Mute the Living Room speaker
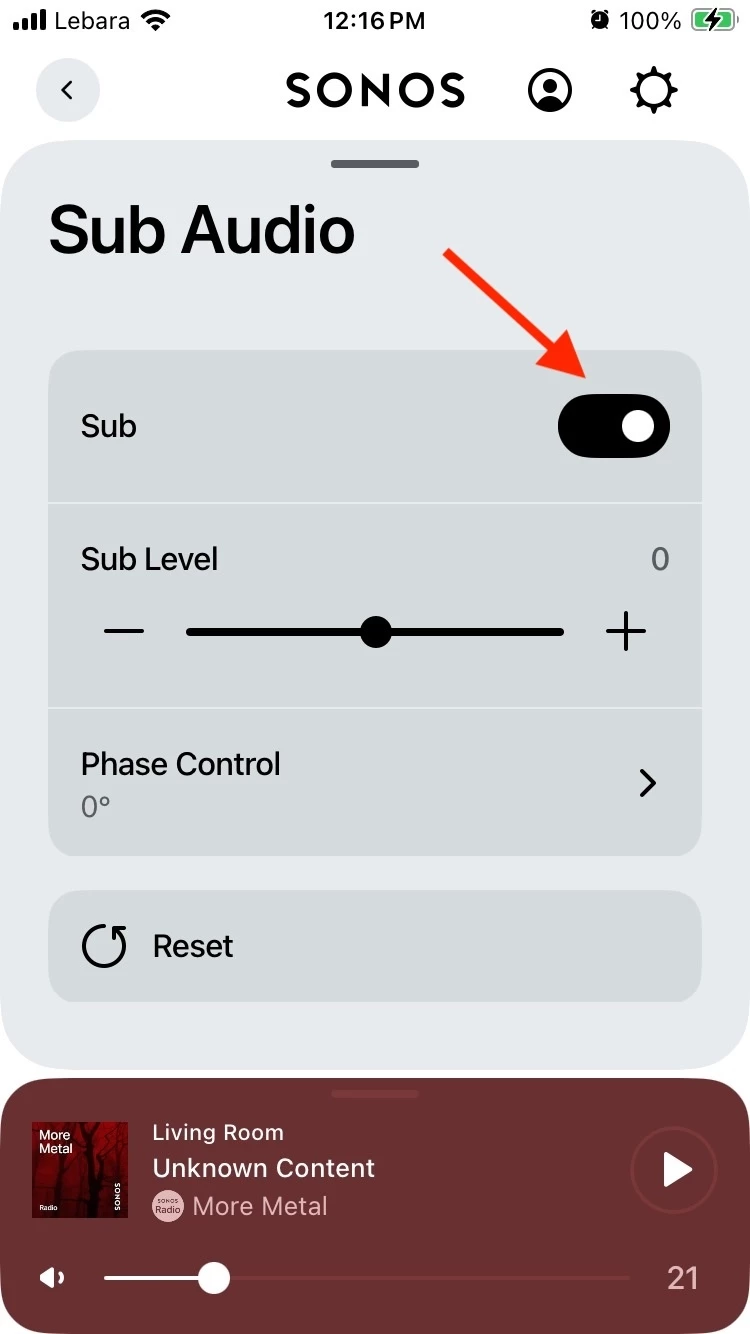 [52, 1278]
